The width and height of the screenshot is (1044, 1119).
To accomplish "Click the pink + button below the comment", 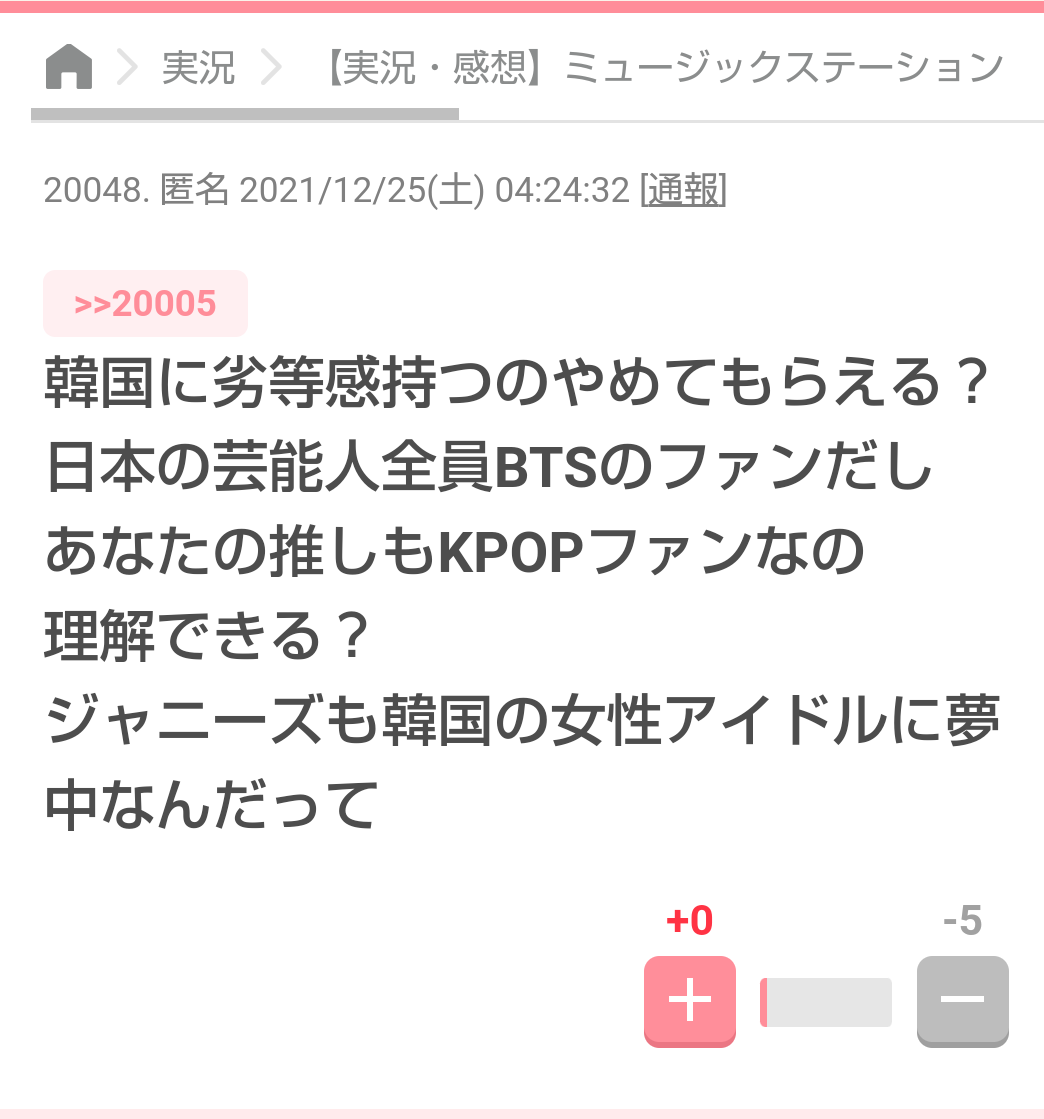I will (x=690, y=1000).
